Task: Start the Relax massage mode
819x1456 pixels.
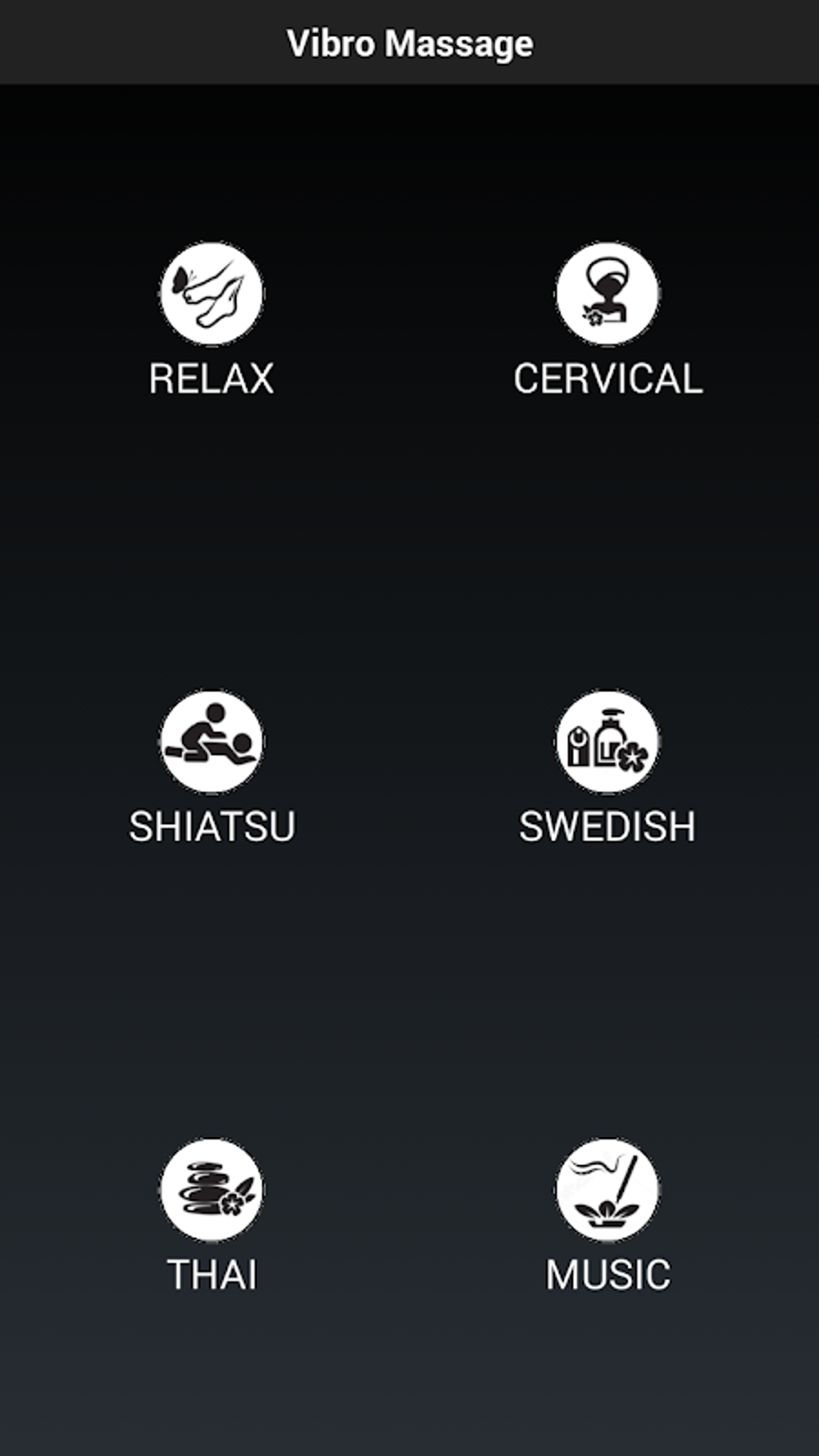Action: click(x=211, y=294)
